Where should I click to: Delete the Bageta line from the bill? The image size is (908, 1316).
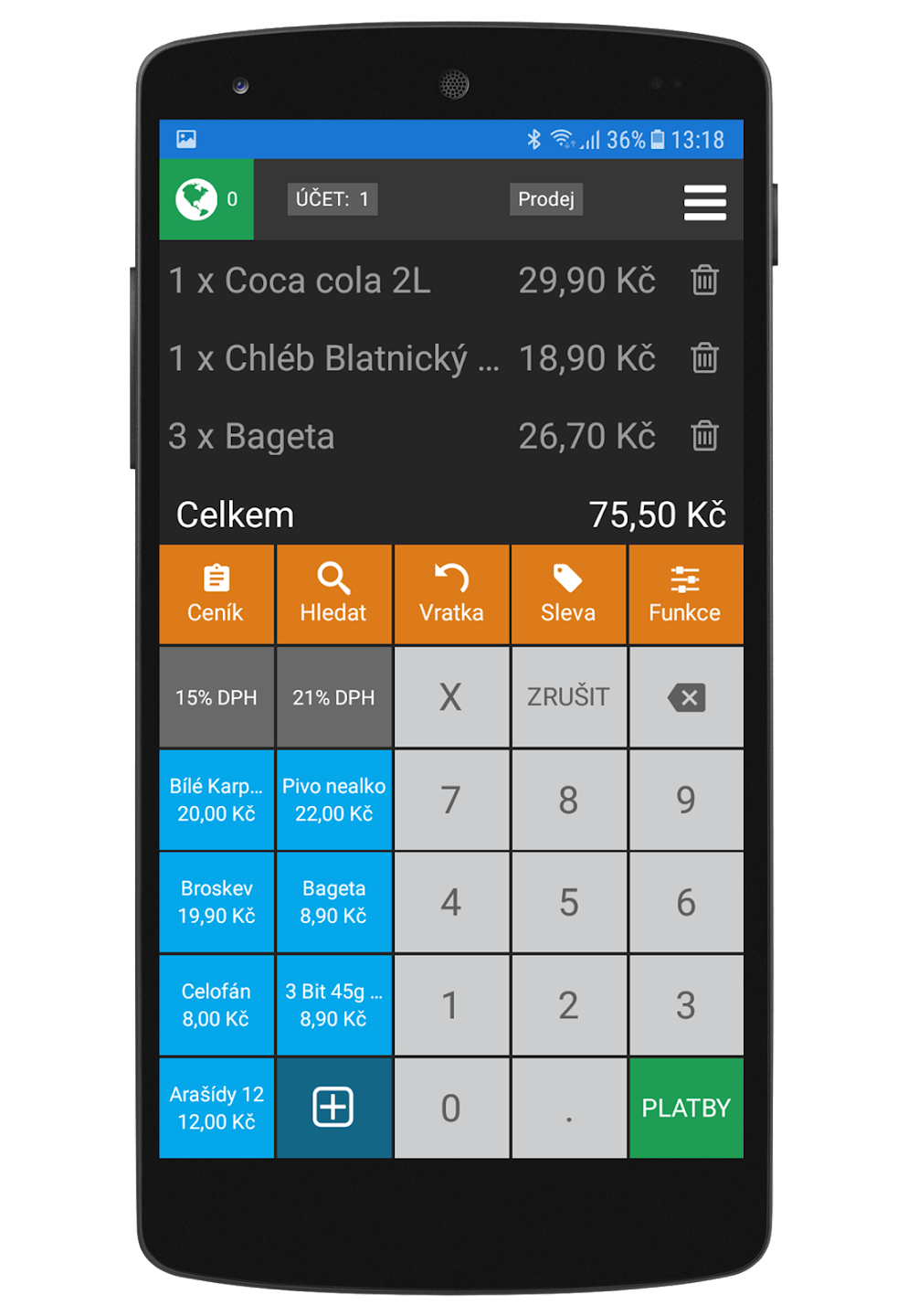(704, 436)
